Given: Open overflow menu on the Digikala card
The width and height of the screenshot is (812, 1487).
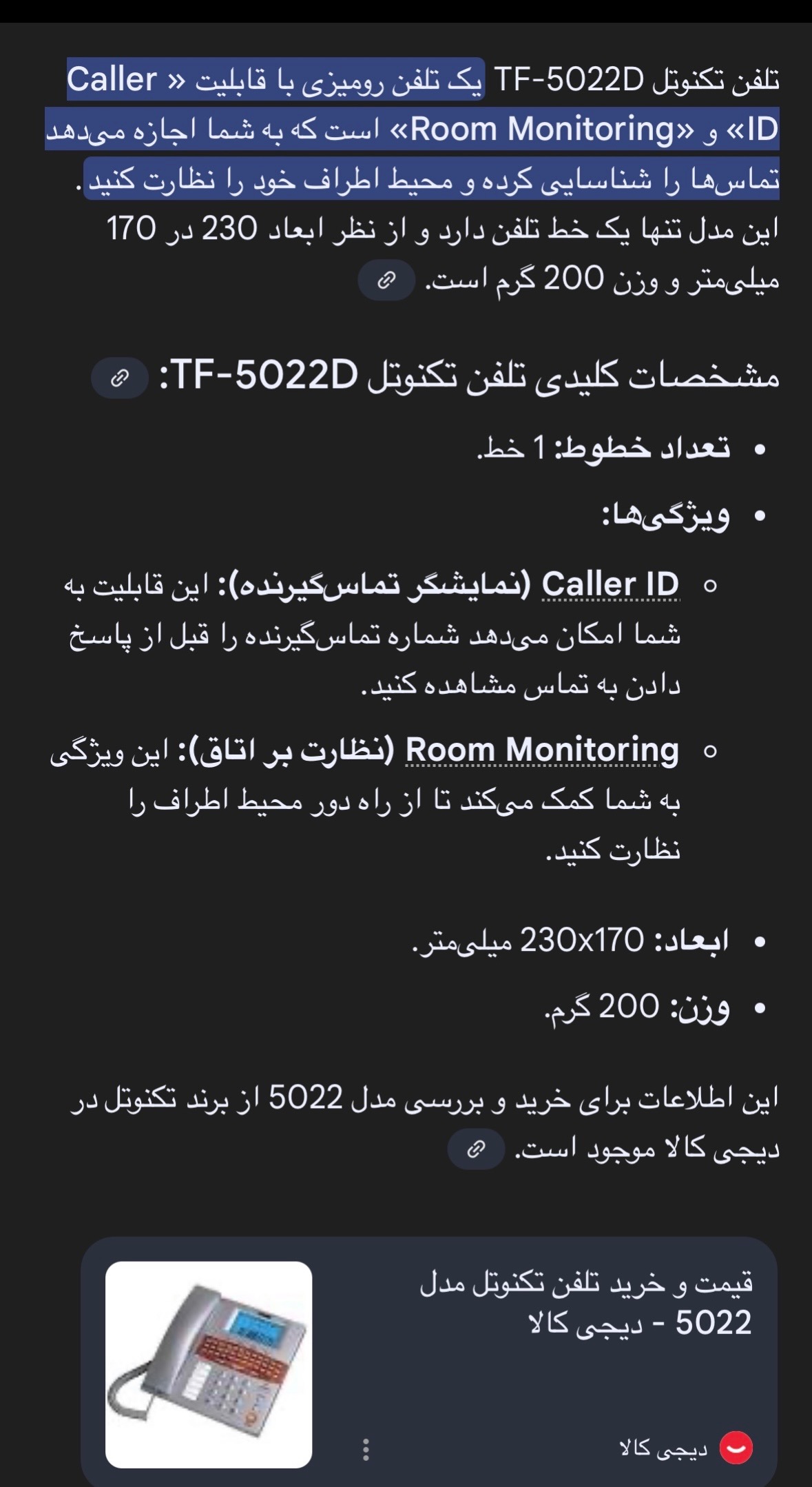Looking at the screenshot, I should 366,1449.
